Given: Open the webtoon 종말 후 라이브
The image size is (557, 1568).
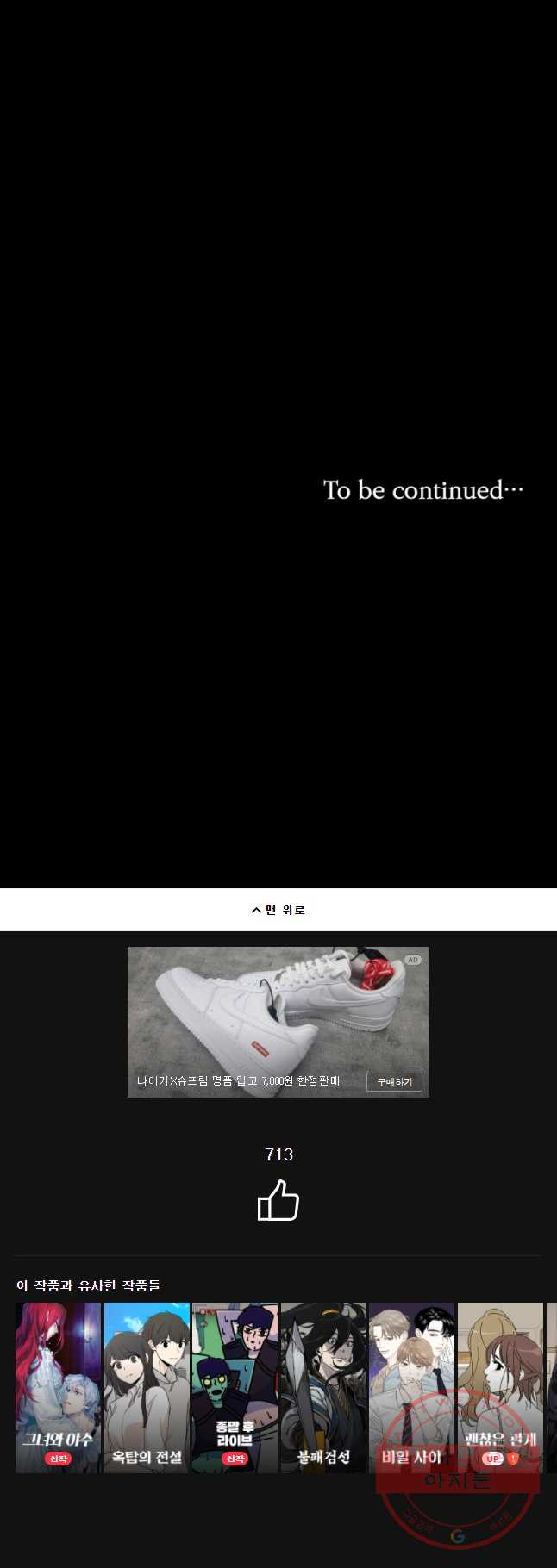Looking at the screenshot, I should (235, 1387).
